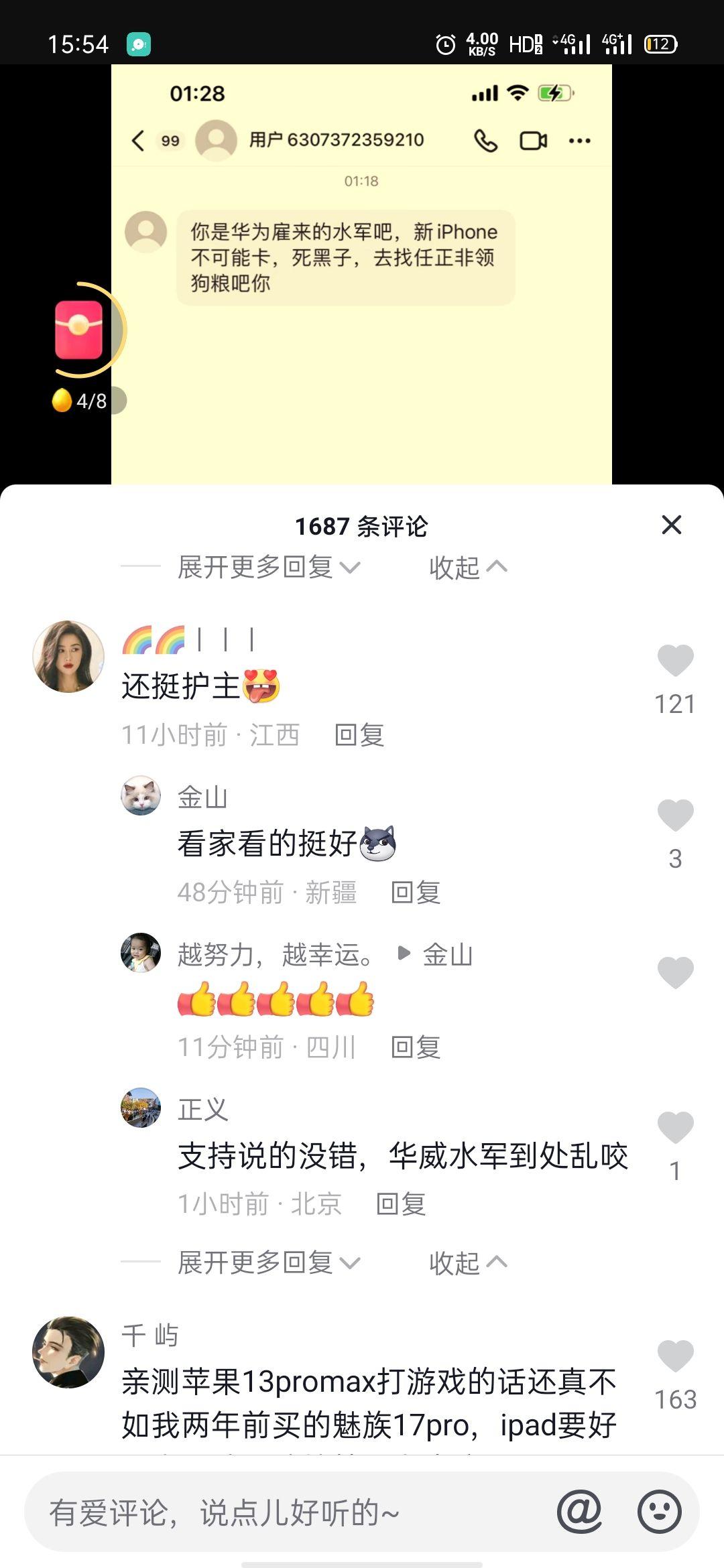Reply to 金山's comment
724x1568 pixels.
coord(416,893)
